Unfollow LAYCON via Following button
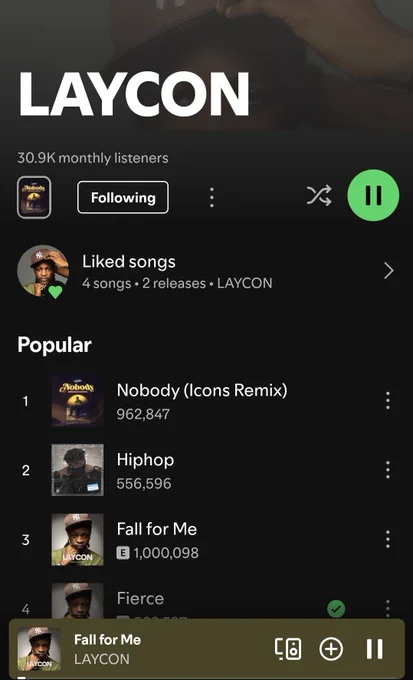 coord(123,197)
